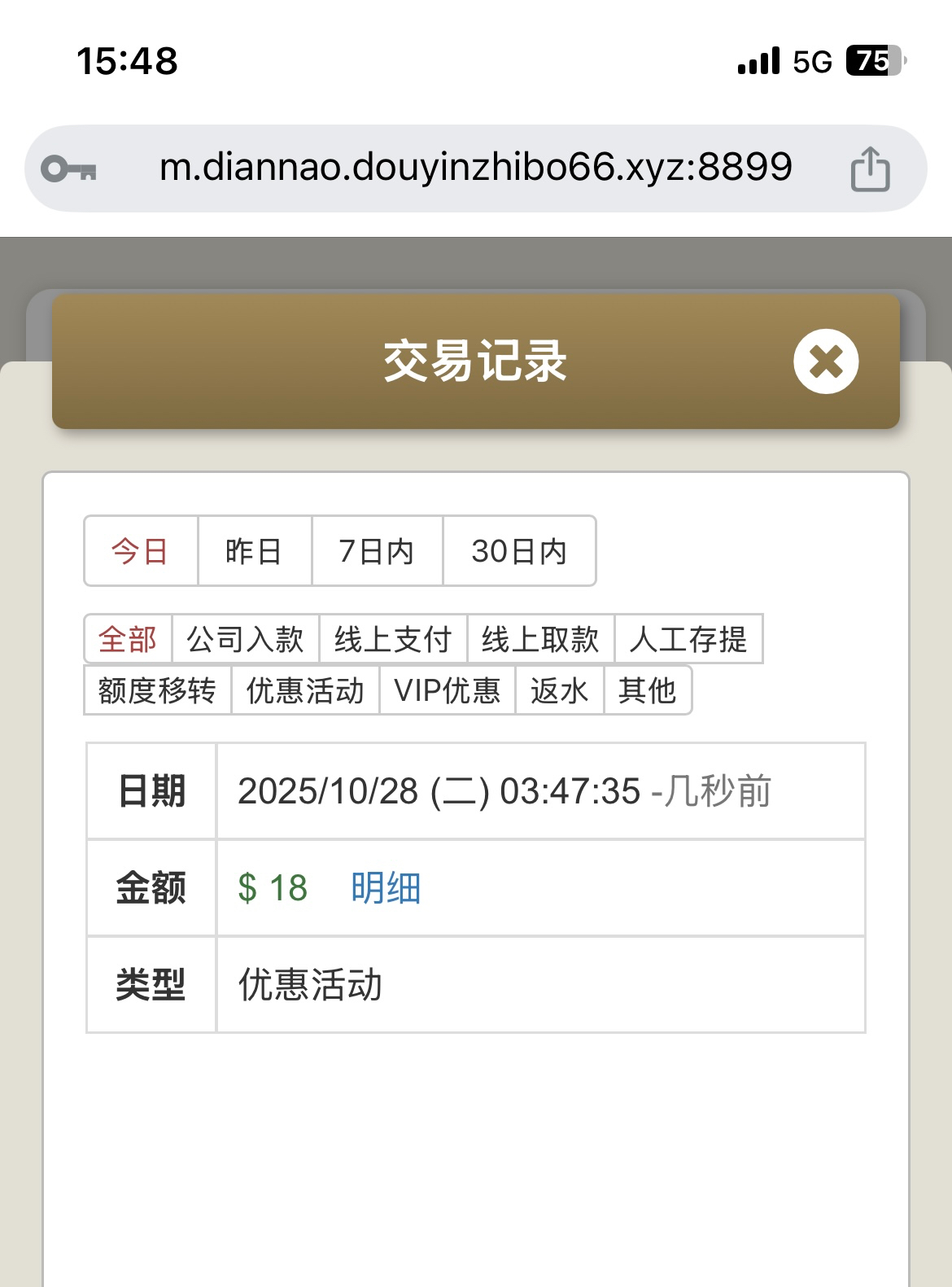Choose the 优惠活动 filter tab

pos(305,690)
